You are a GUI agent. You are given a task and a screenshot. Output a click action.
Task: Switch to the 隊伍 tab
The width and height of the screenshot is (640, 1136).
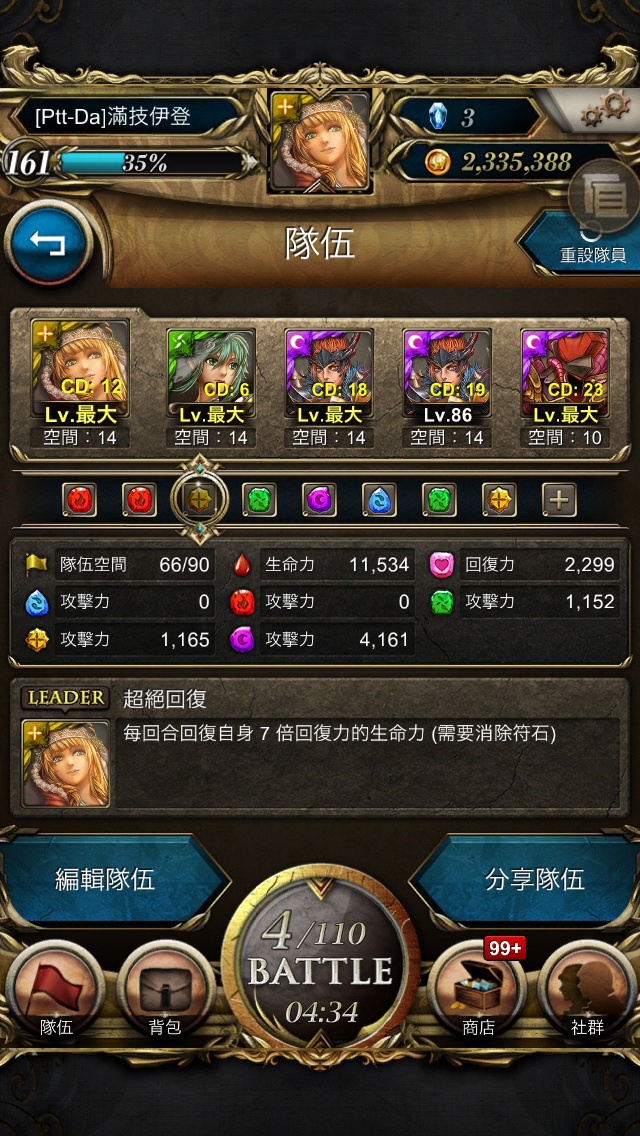(56, 990)
